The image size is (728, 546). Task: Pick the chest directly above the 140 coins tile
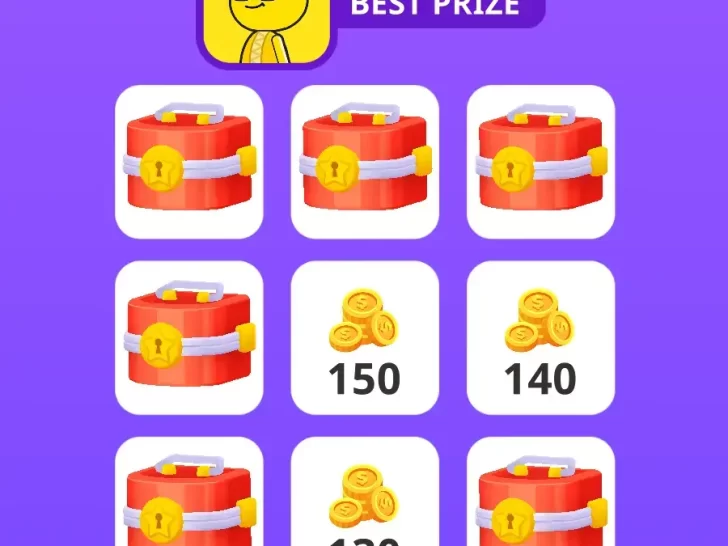click(541, 162)
